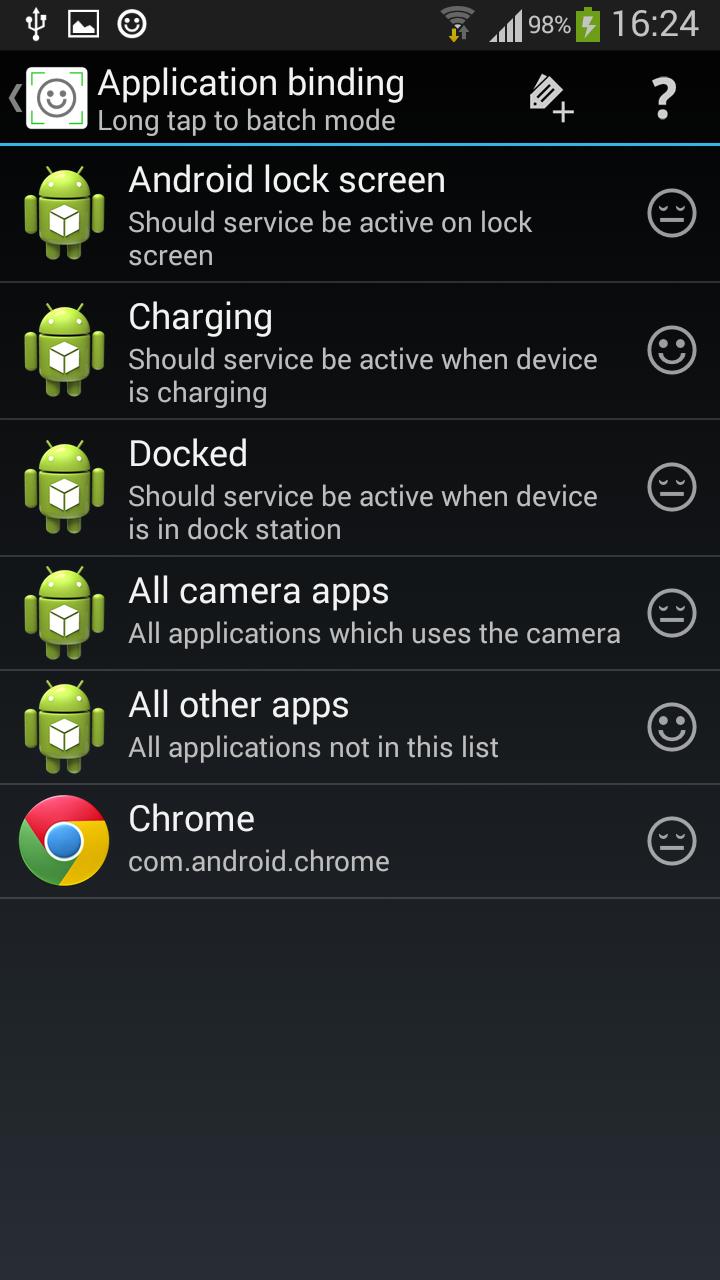Disable service for Charging via its smiley
720x1280 pixels.
point(672,350)
